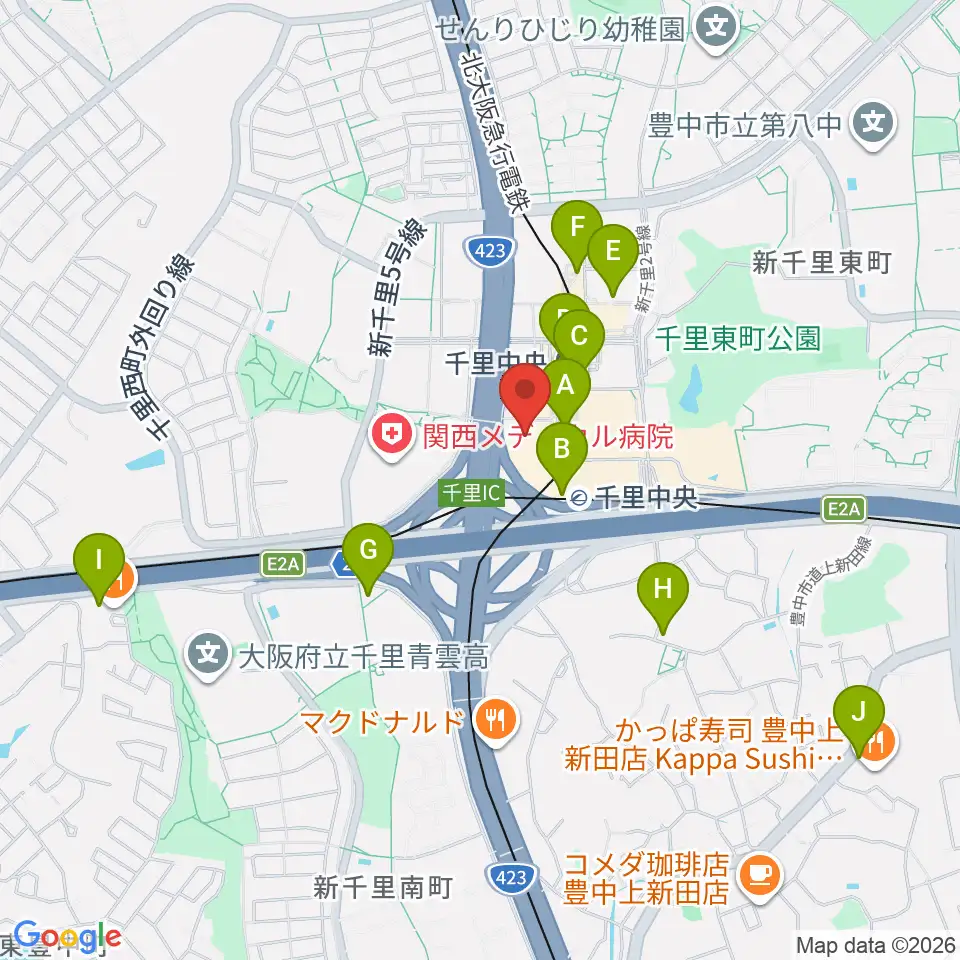The height and width of the screenshot is (960, 960).
Task: Select green marker J
Action: coord(859,713)
